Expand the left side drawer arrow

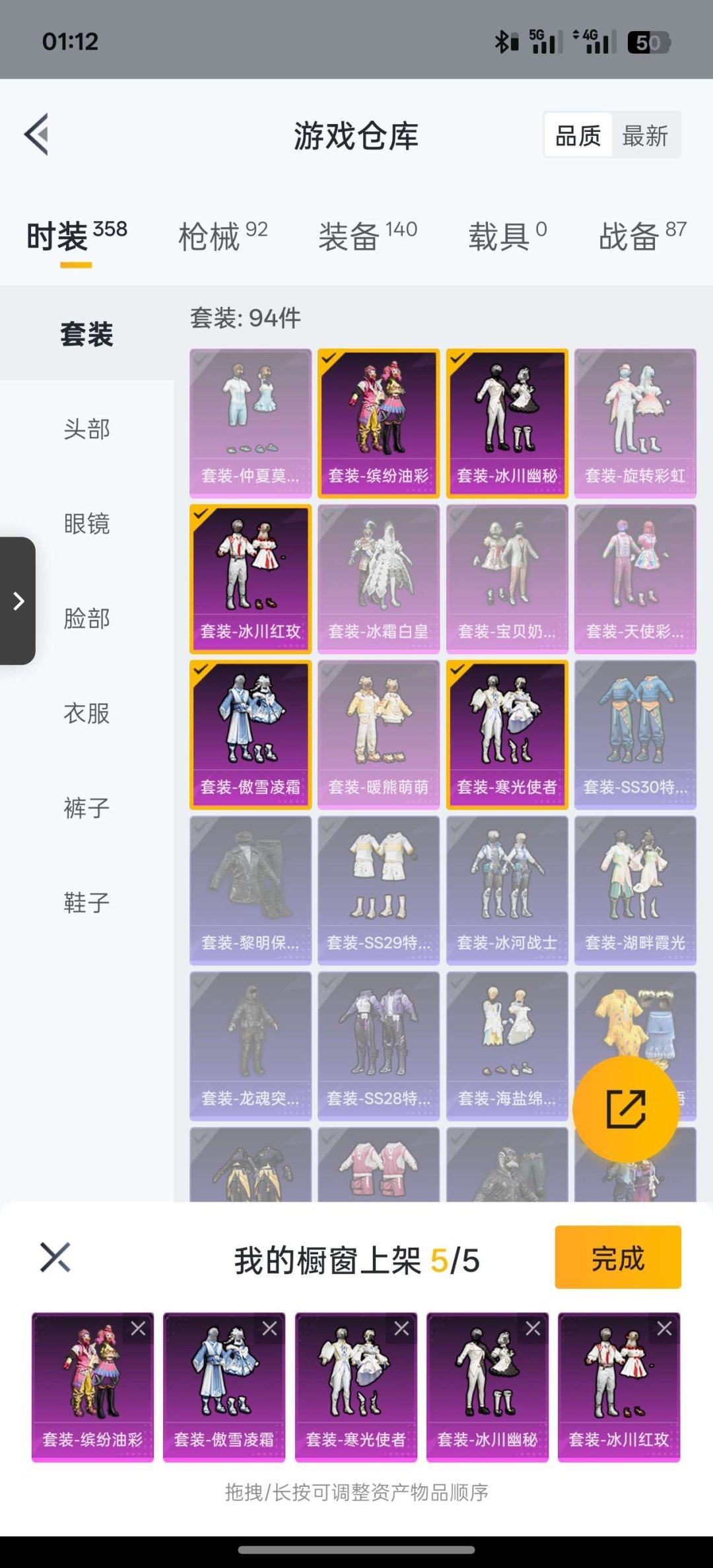pyautogui.click(x=18, y=601)
